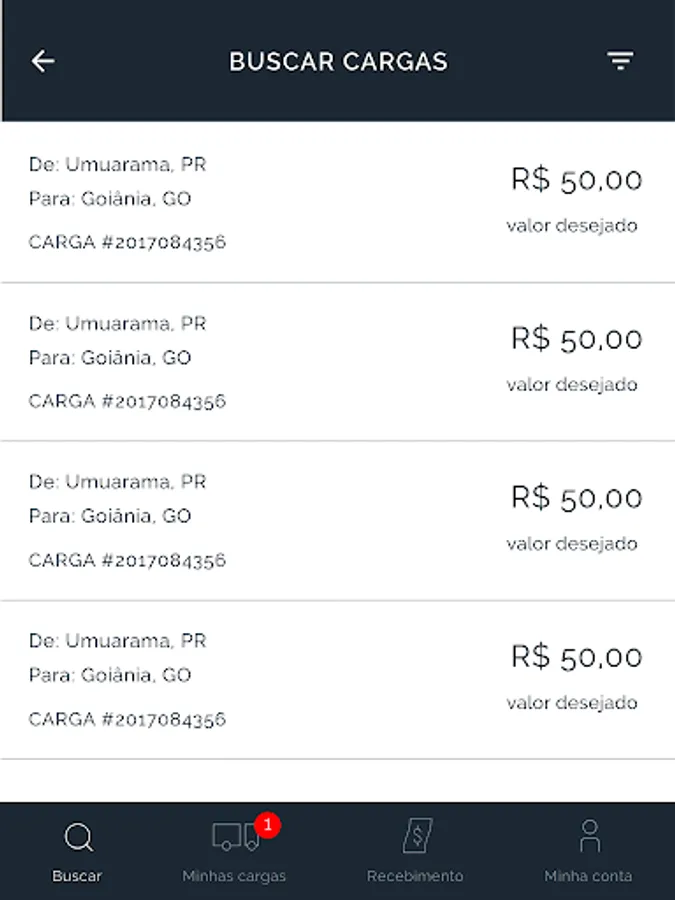
Task: Open the filter options for cargas
Action: (x=620, y=61)
